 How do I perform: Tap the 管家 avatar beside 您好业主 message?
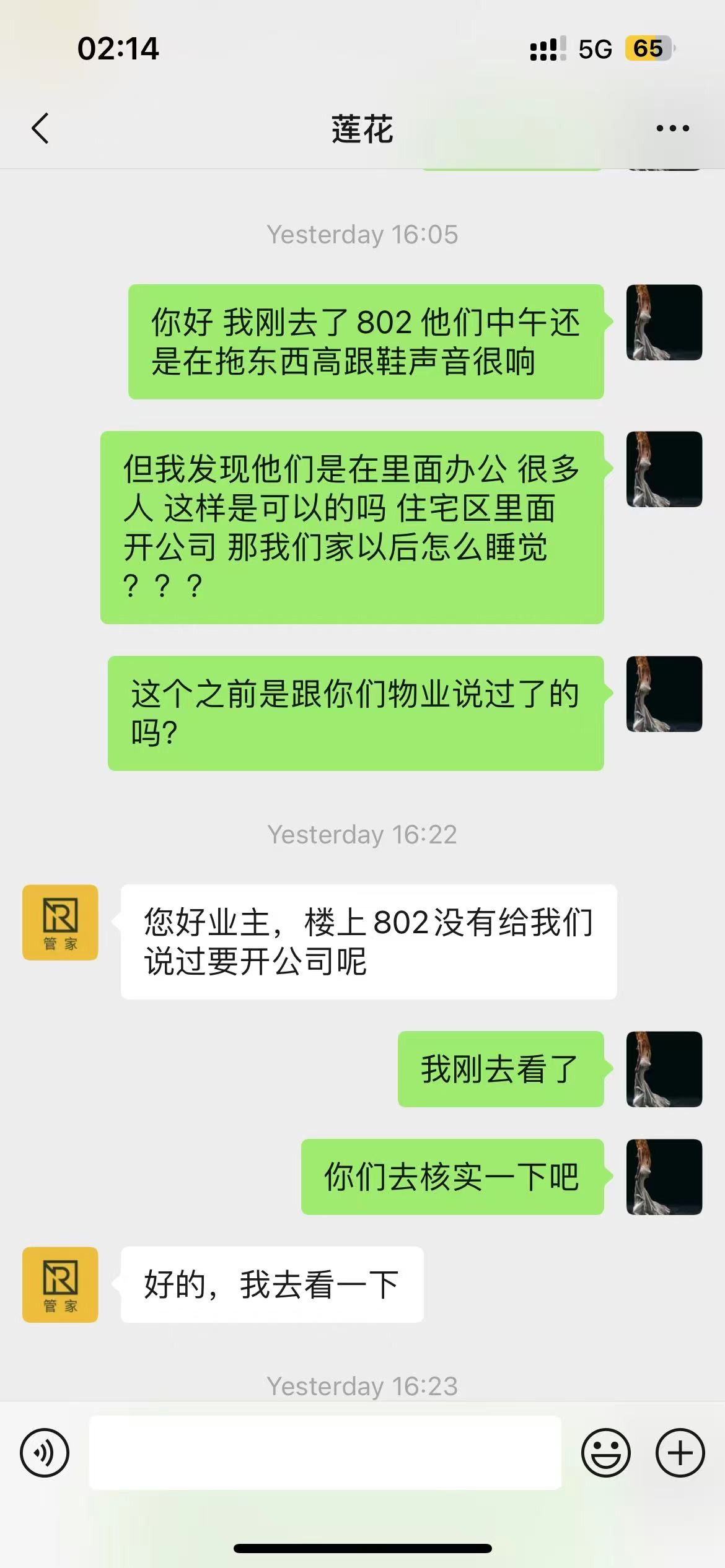coord(60,922)
